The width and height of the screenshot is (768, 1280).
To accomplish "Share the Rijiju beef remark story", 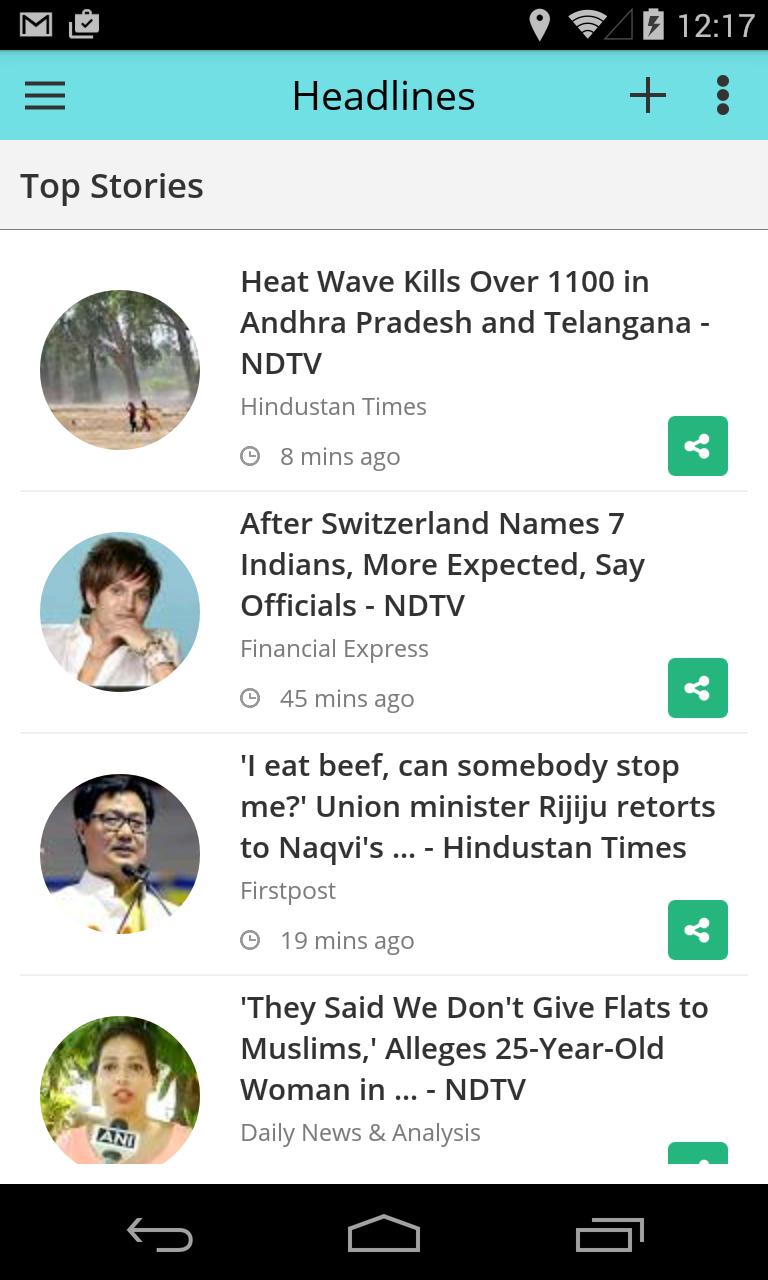I will click(697, 929).
